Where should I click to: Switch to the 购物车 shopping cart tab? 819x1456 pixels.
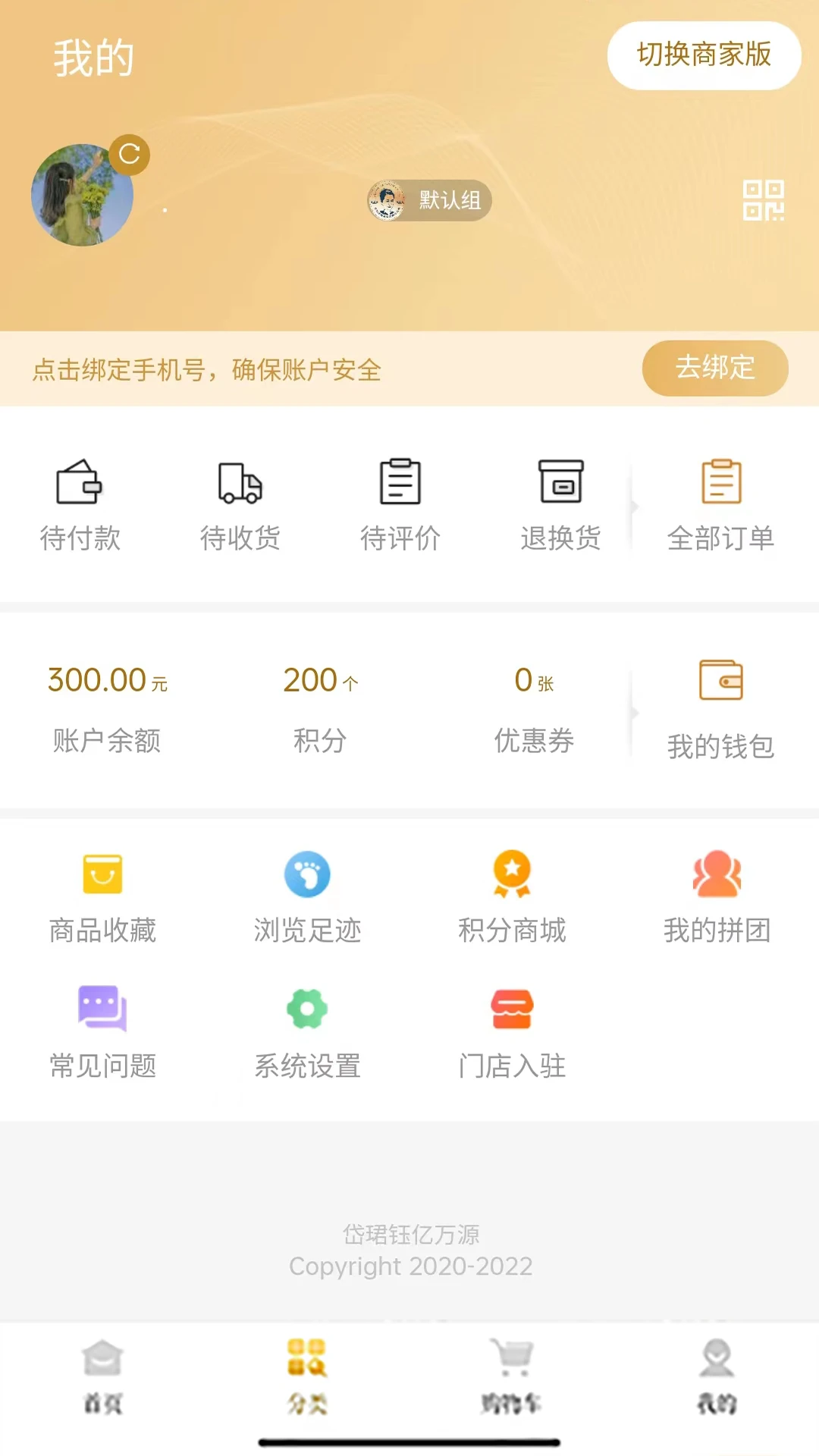[512, 1373]
